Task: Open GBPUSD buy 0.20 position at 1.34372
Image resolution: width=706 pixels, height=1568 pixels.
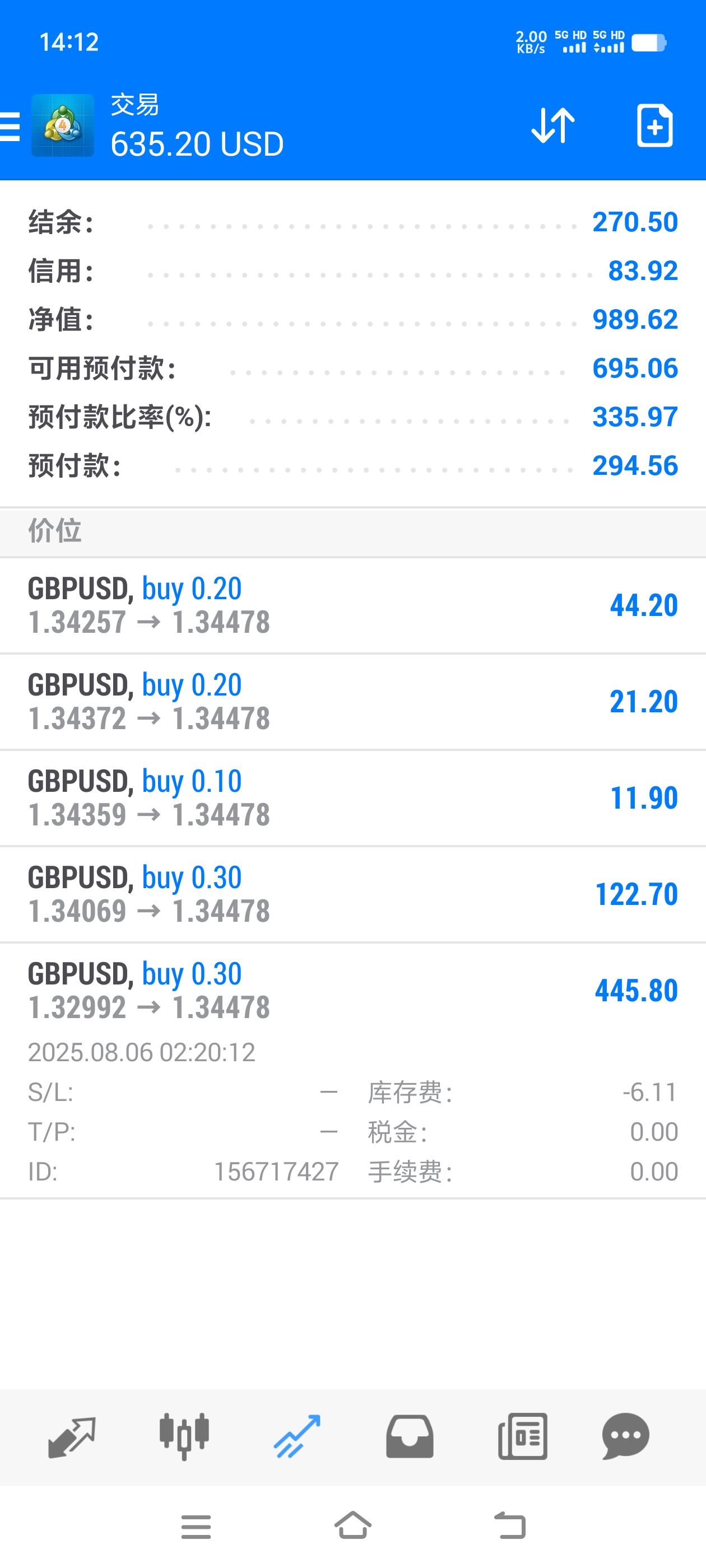Action: pos(352,702)
